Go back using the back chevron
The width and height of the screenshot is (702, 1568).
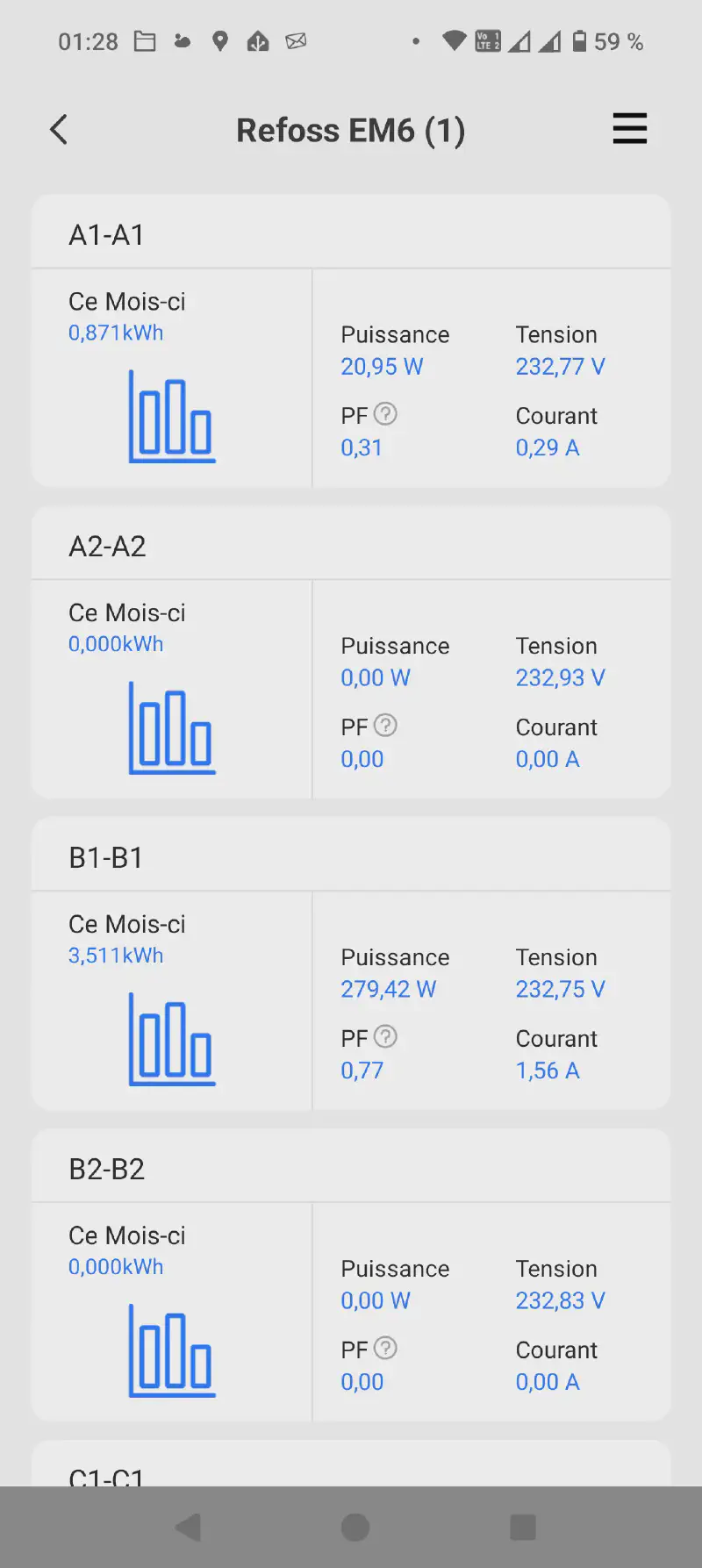pyautogui.click(x=58, y=129)
